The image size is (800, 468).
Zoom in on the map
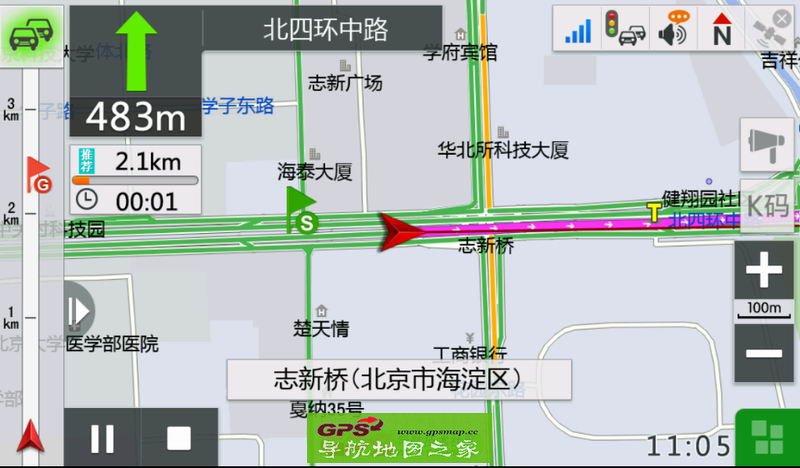pyautogui.click(x=765, y=270)
